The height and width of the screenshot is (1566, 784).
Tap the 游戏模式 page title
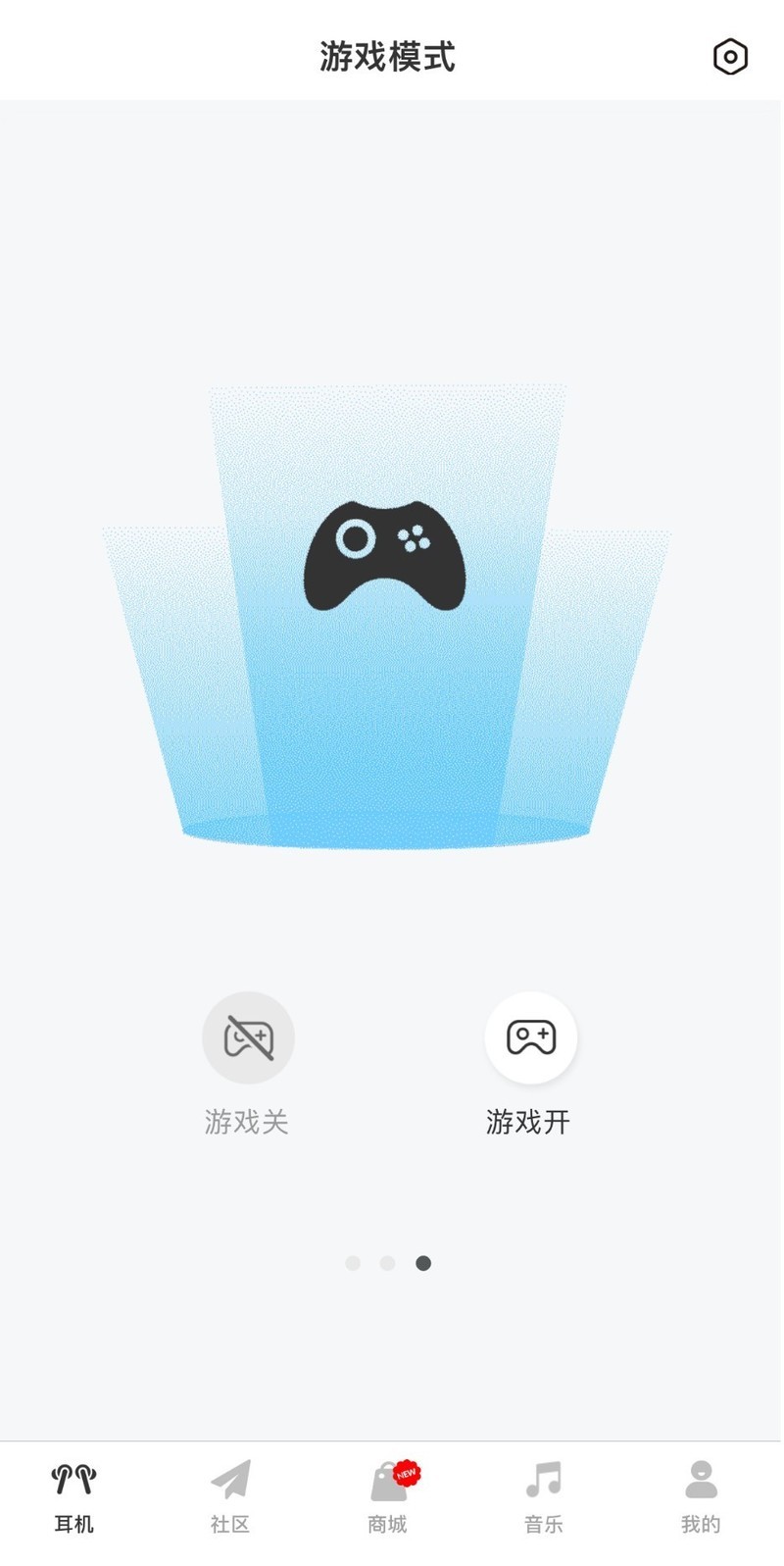387,58
